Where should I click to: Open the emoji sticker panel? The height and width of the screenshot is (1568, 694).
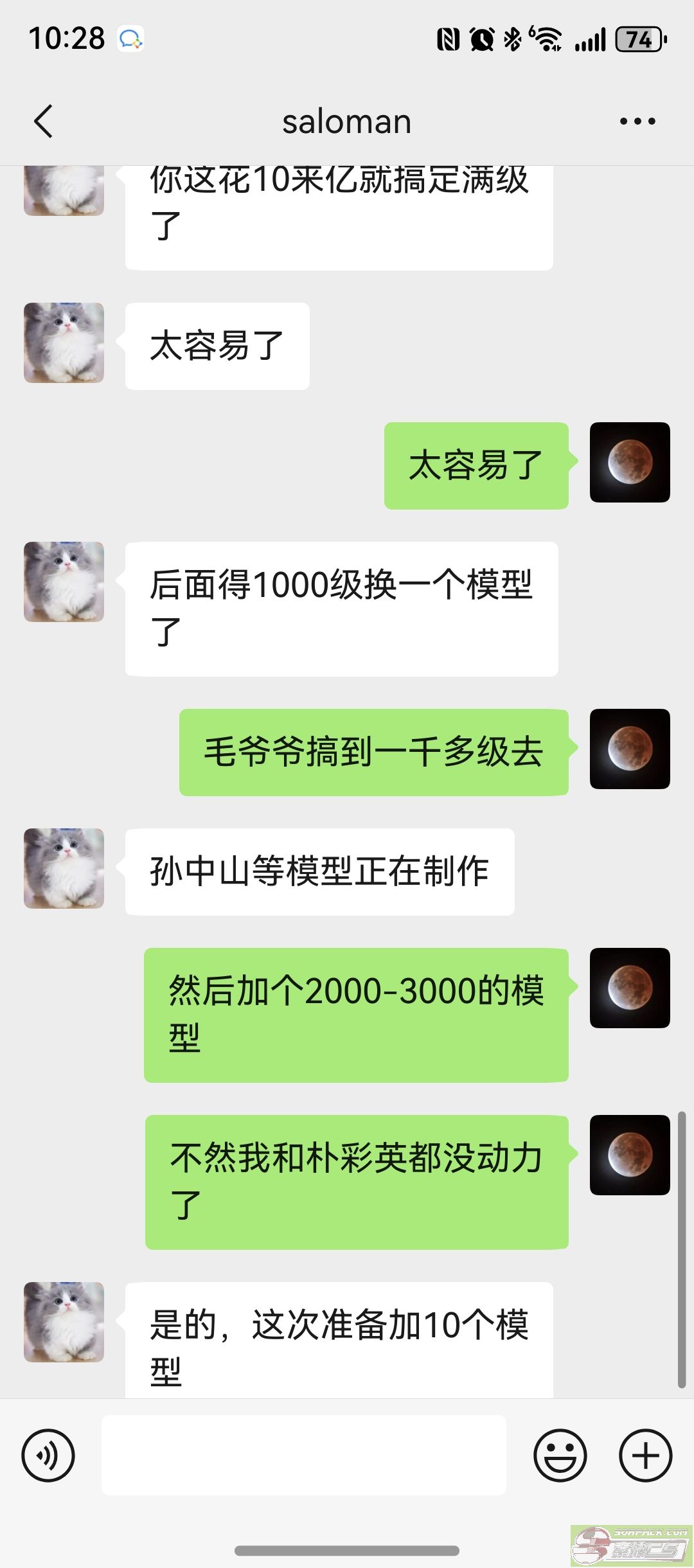(560, 1456)
